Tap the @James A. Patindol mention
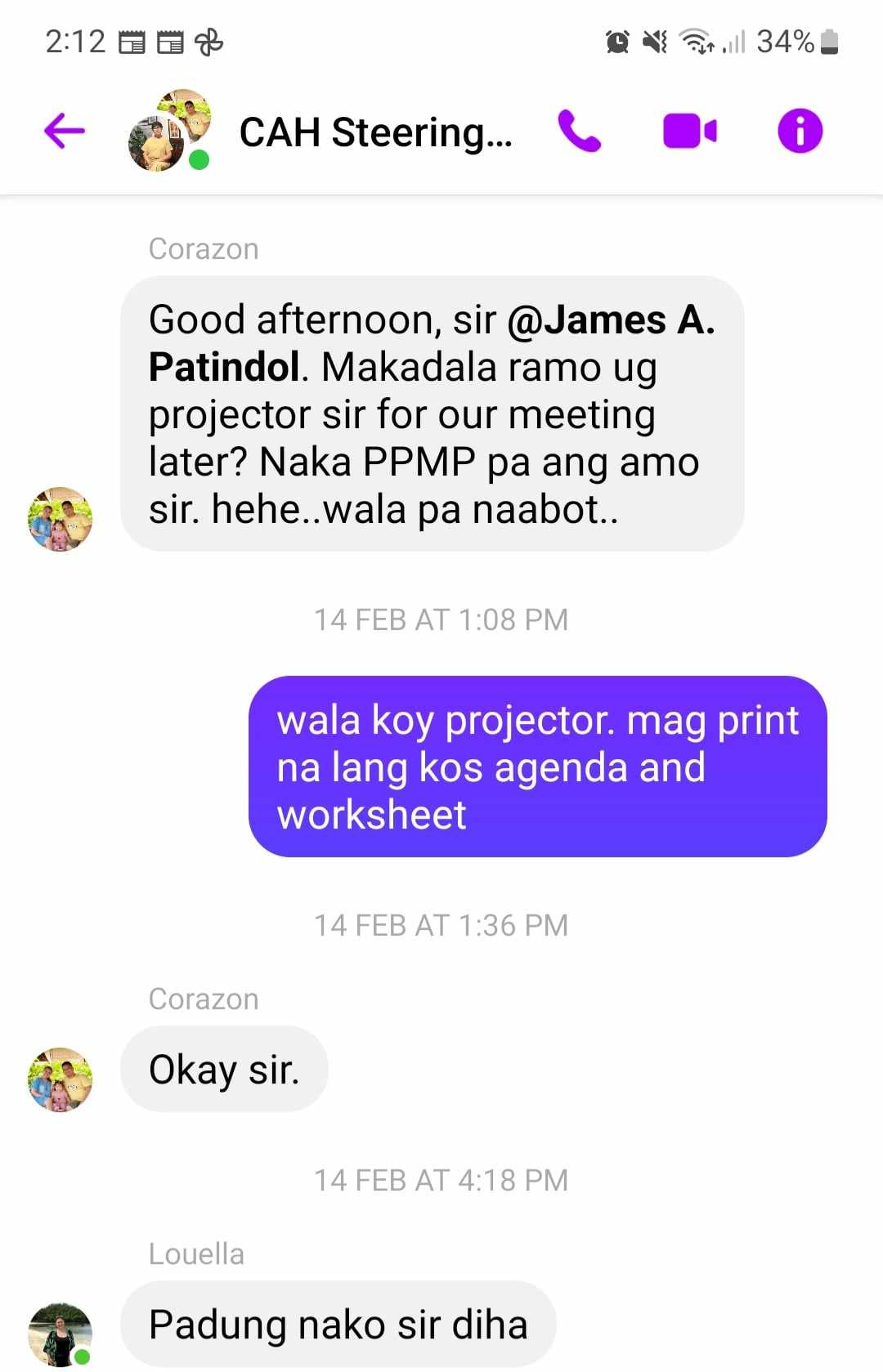The width and height of the screenshot is (883, 1372). pyautogui.click(x=610, y=320)
